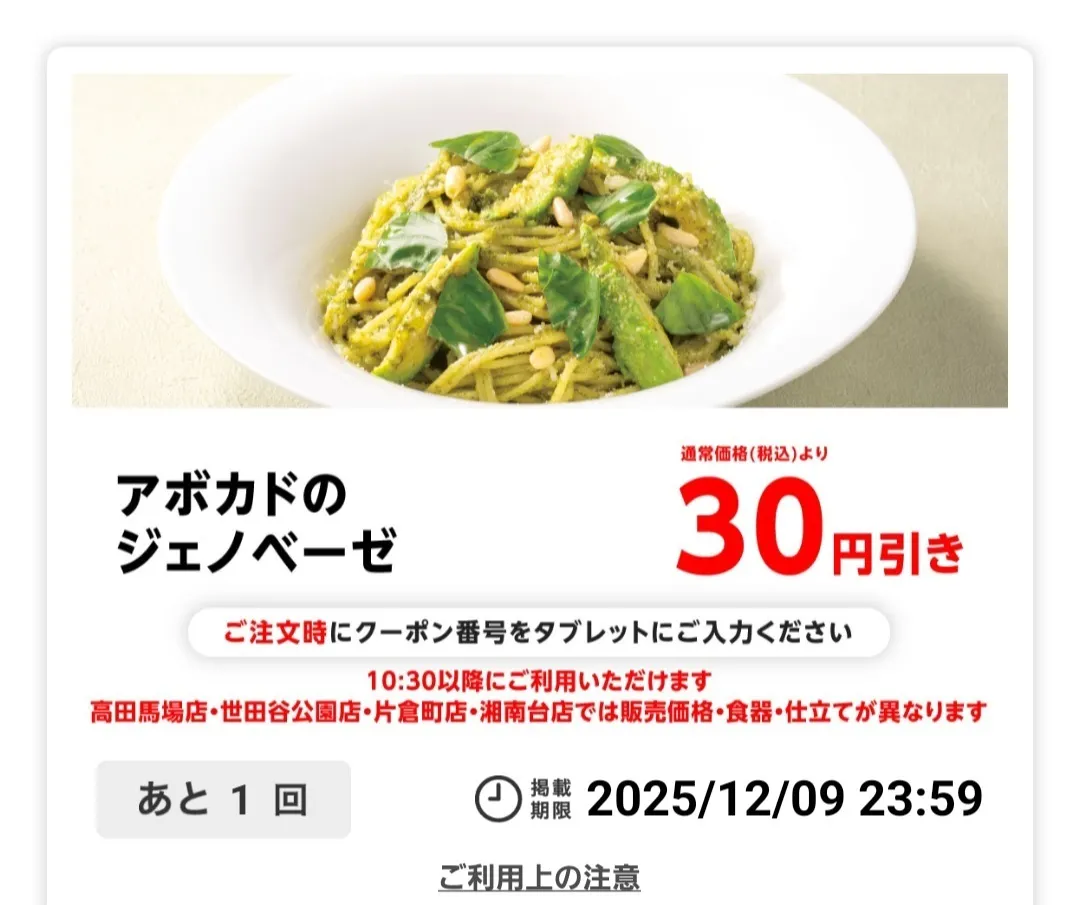Open the ご利用上の注意 usage notes link
Screen dimensions: 1080x905
coord(539,877)
